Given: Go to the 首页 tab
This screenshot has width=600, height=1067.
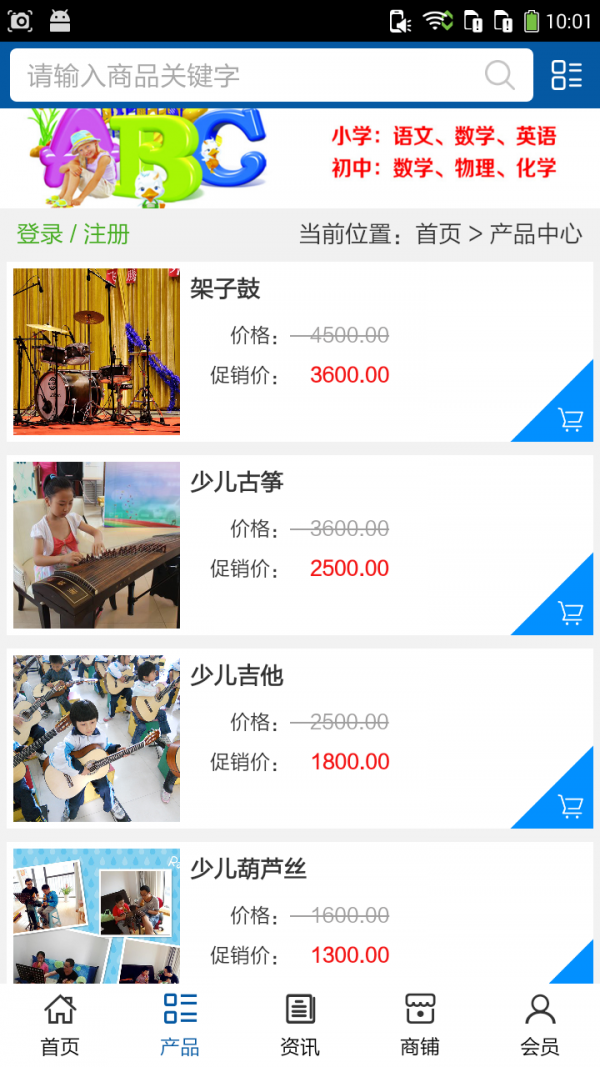Looking at the screenshot, I should point(60,1025).
